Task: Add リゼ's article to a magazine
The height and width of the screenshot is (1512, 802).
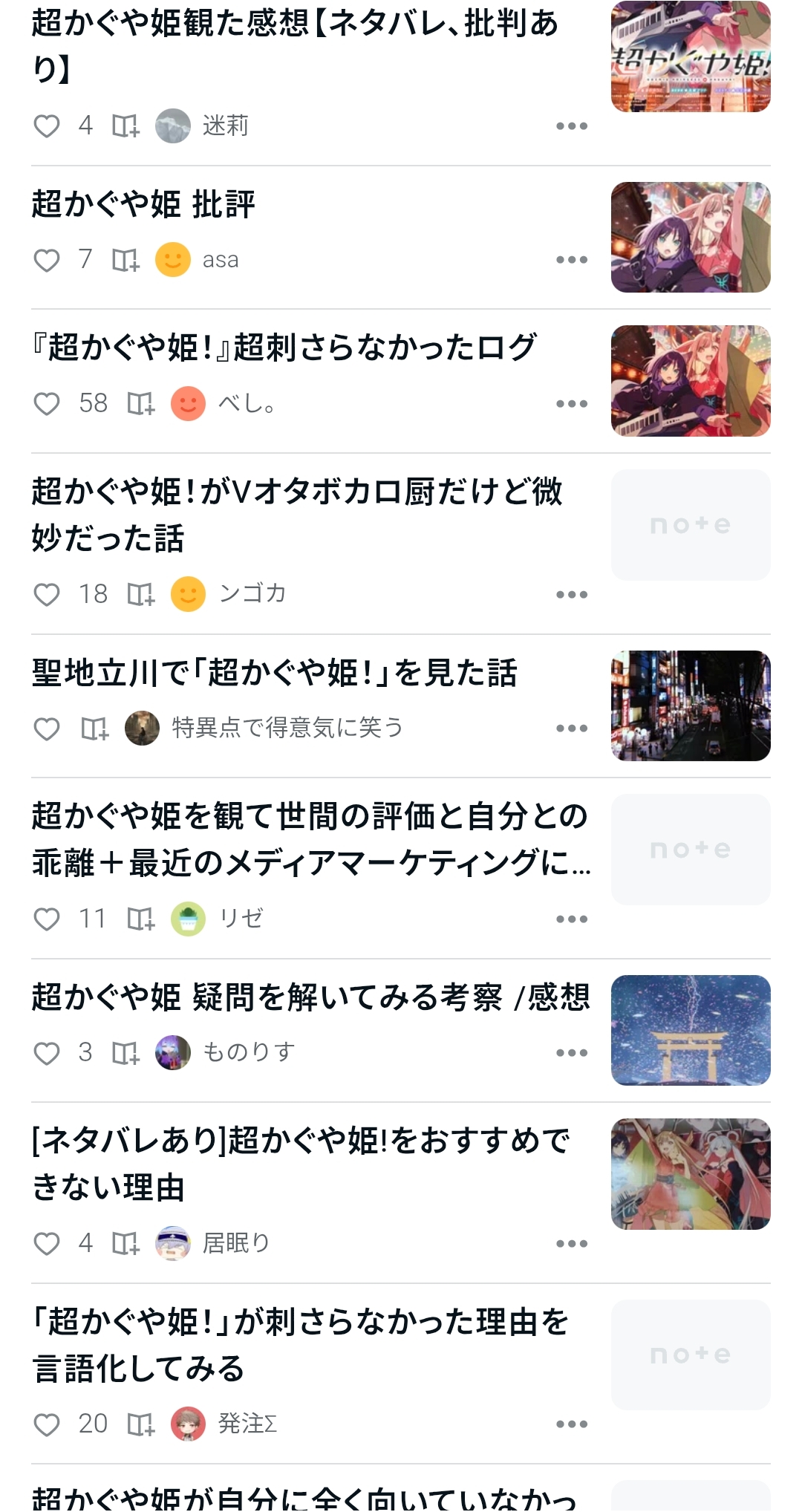Action: tap(141, 919)
